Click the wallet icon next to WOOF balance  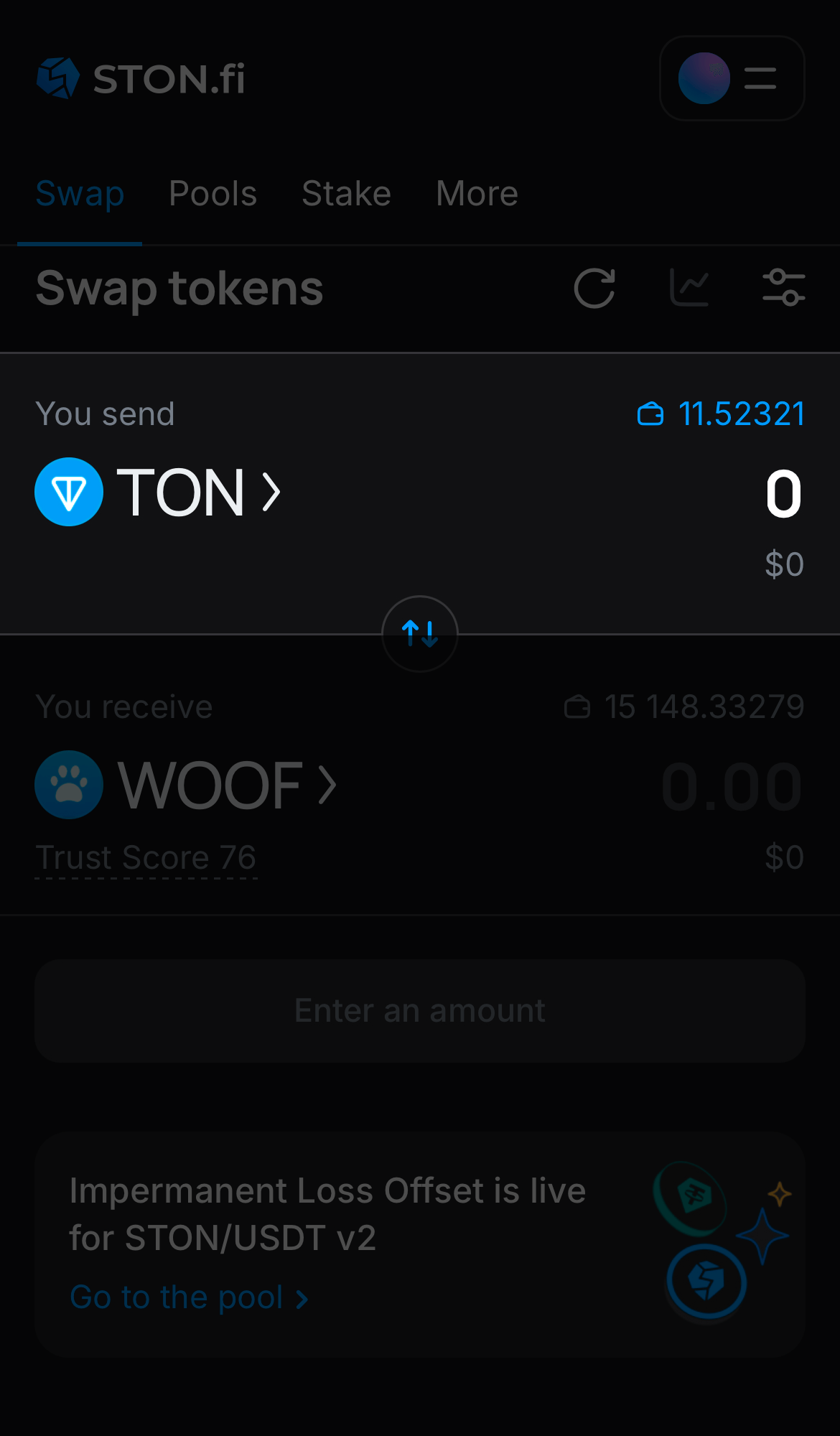(x=579, y=707)
